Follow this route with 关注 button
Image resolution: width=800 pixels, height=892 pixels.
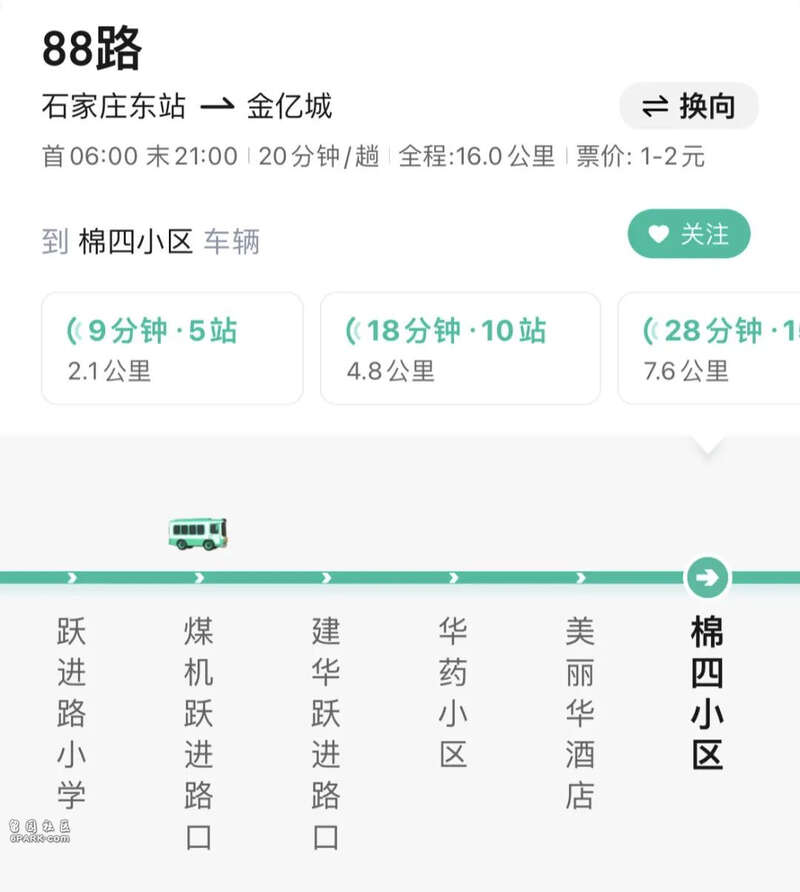point(689,234)
